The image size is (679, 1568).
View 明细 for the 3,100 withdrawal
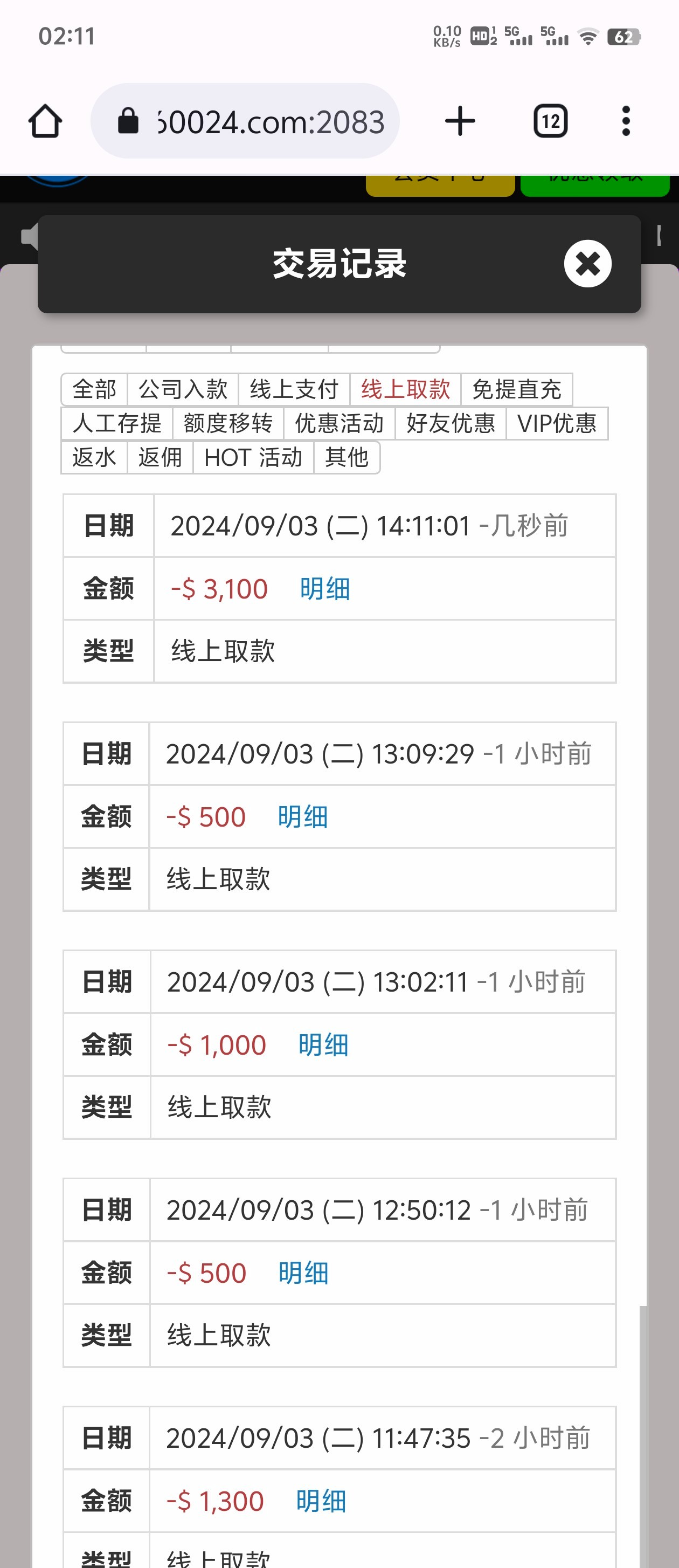(325, 589)
